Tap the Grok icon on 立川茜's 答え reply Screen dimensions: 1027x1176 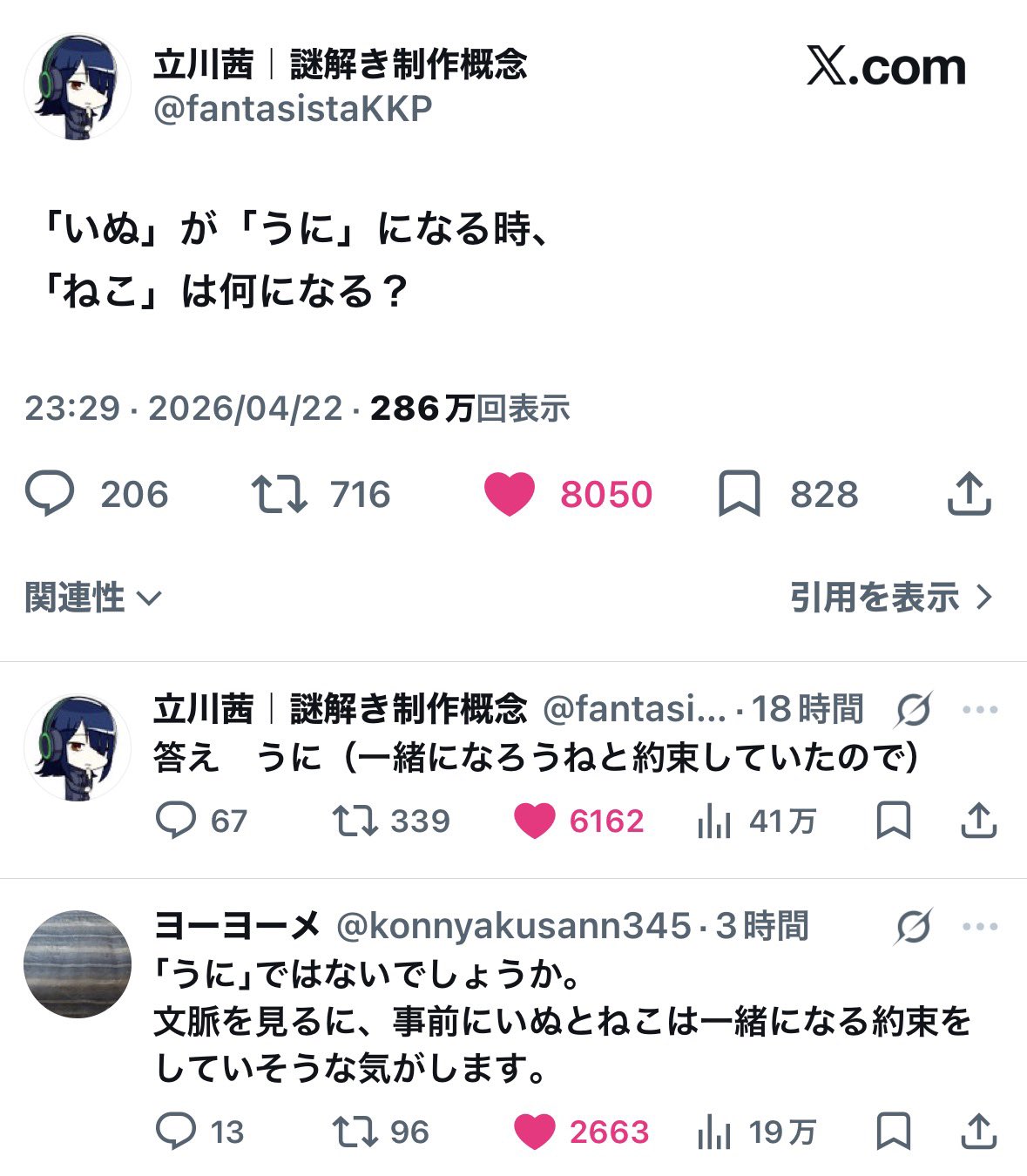pos(914,710)
